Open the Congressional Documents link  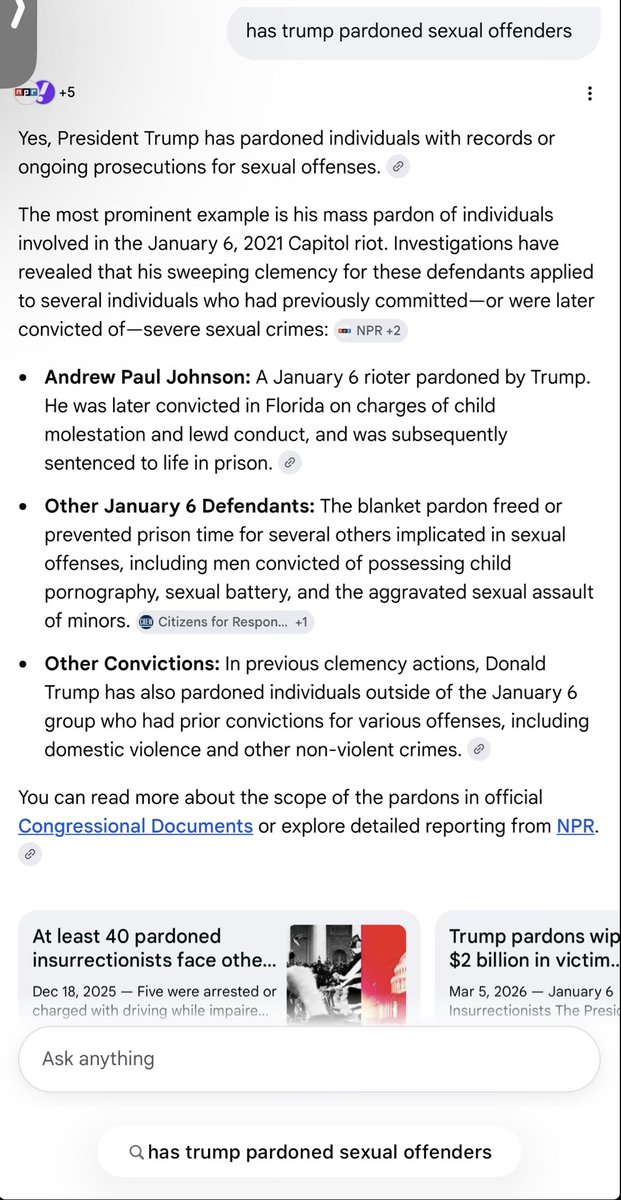click(x=136, y=827)
